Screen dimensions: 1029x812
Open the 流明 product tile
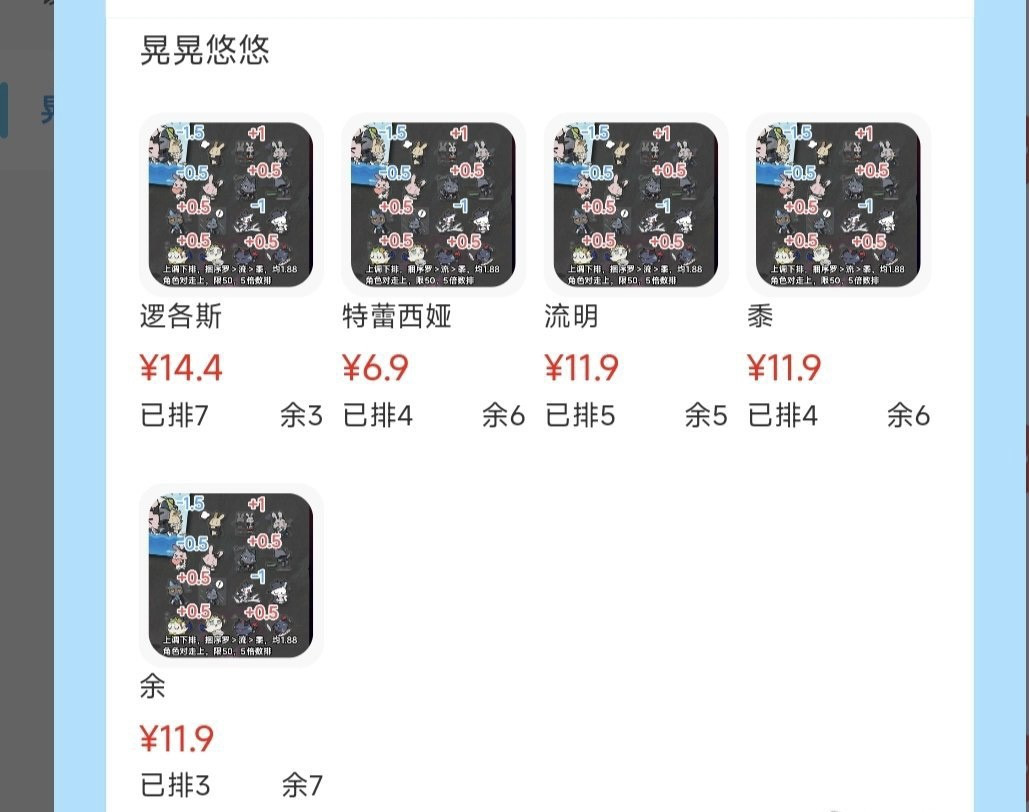click(635, 205)
